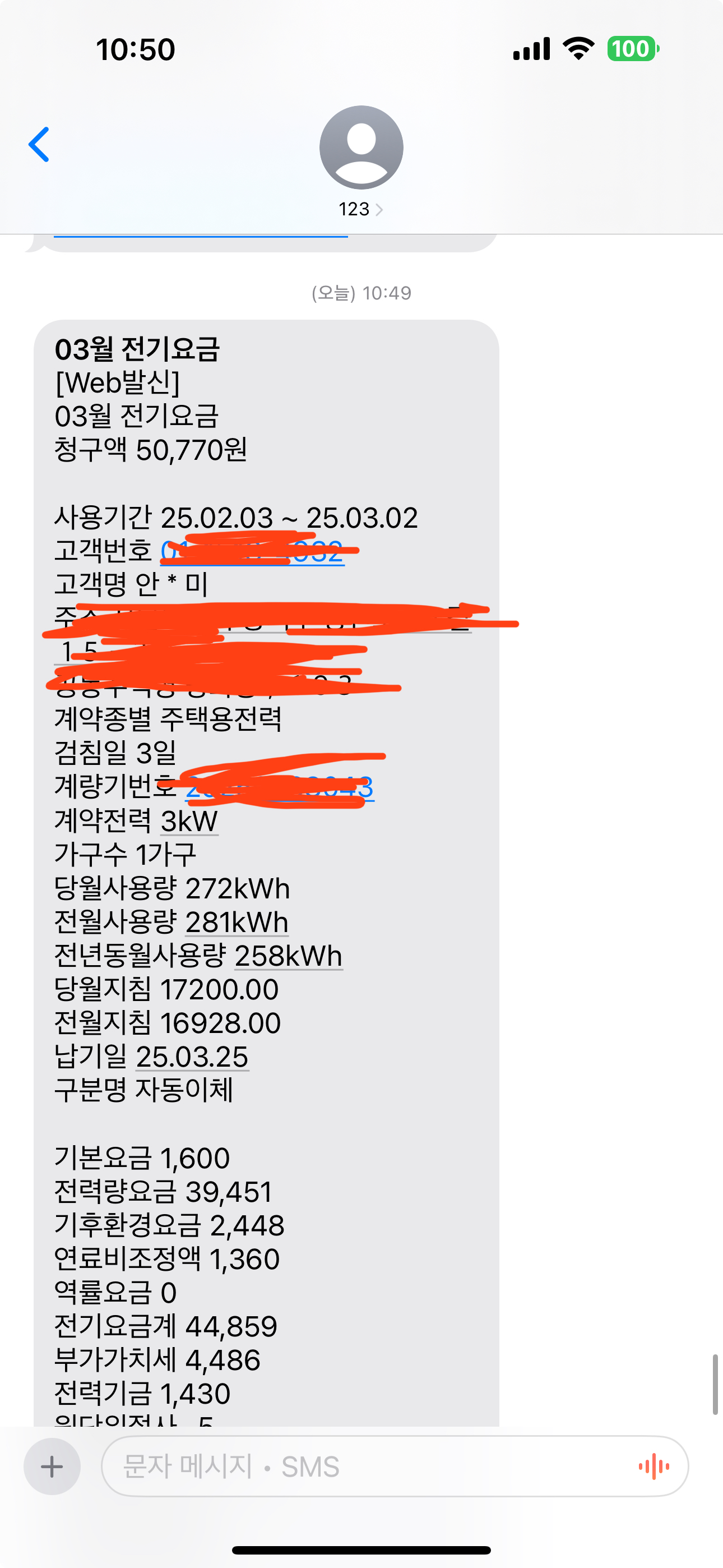Screen dimensions: 723x1568
Task: Tap the underlined 258kWh value
Action: (x=289, y=956)
